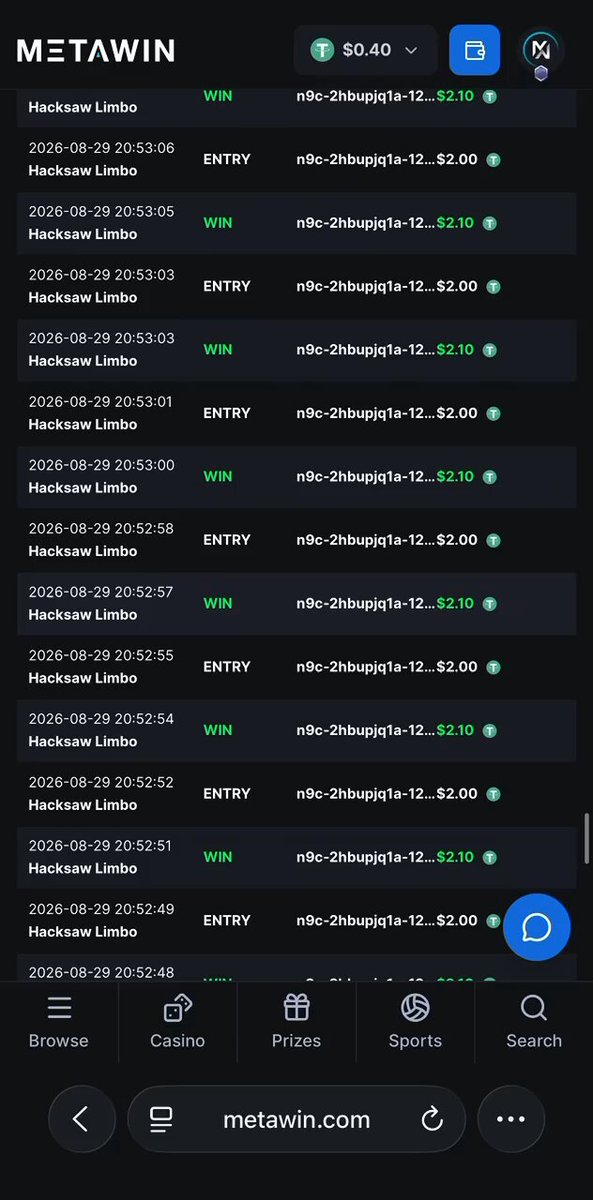Open the Browse menu
593x1200 pixels.
pos(59,1022)
